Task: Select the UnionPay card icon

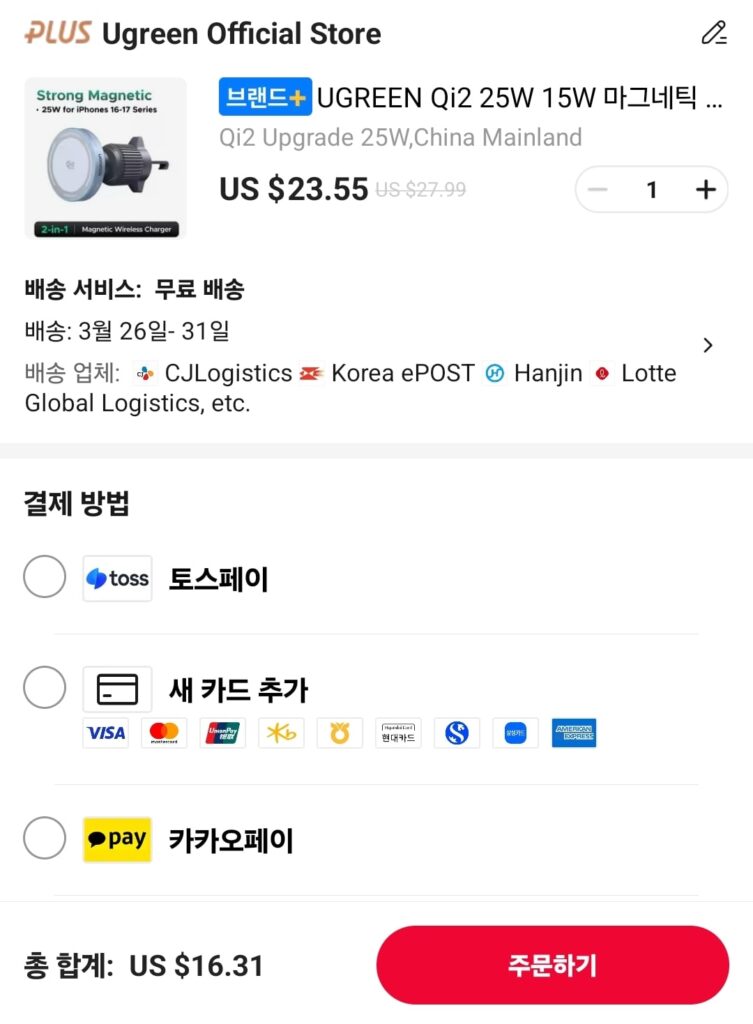Action: tap(222, 733)
